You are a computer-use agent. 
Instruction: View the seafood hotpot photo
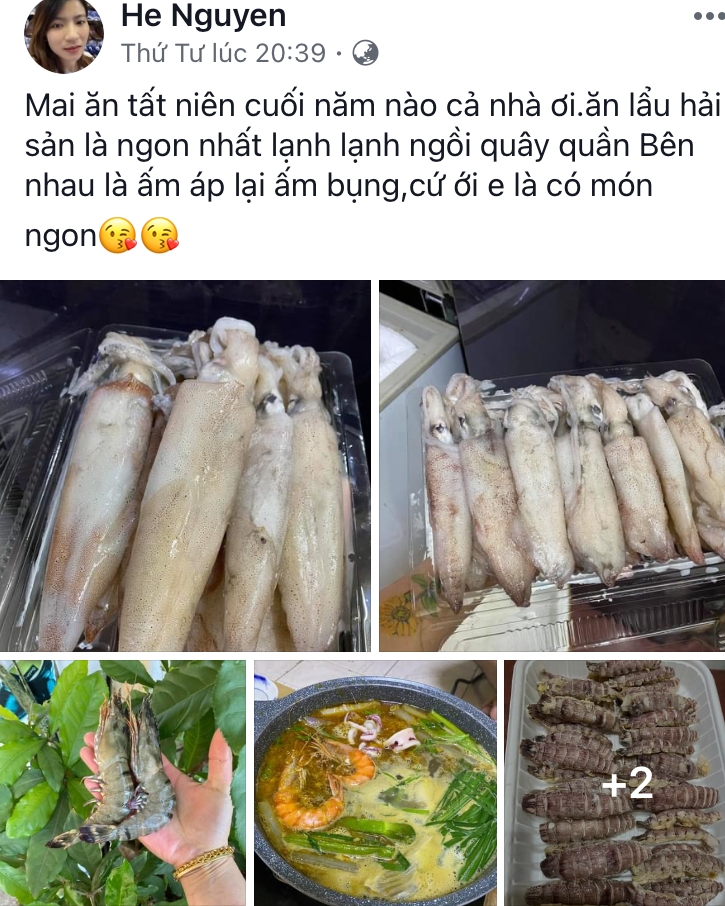[375, 783]
